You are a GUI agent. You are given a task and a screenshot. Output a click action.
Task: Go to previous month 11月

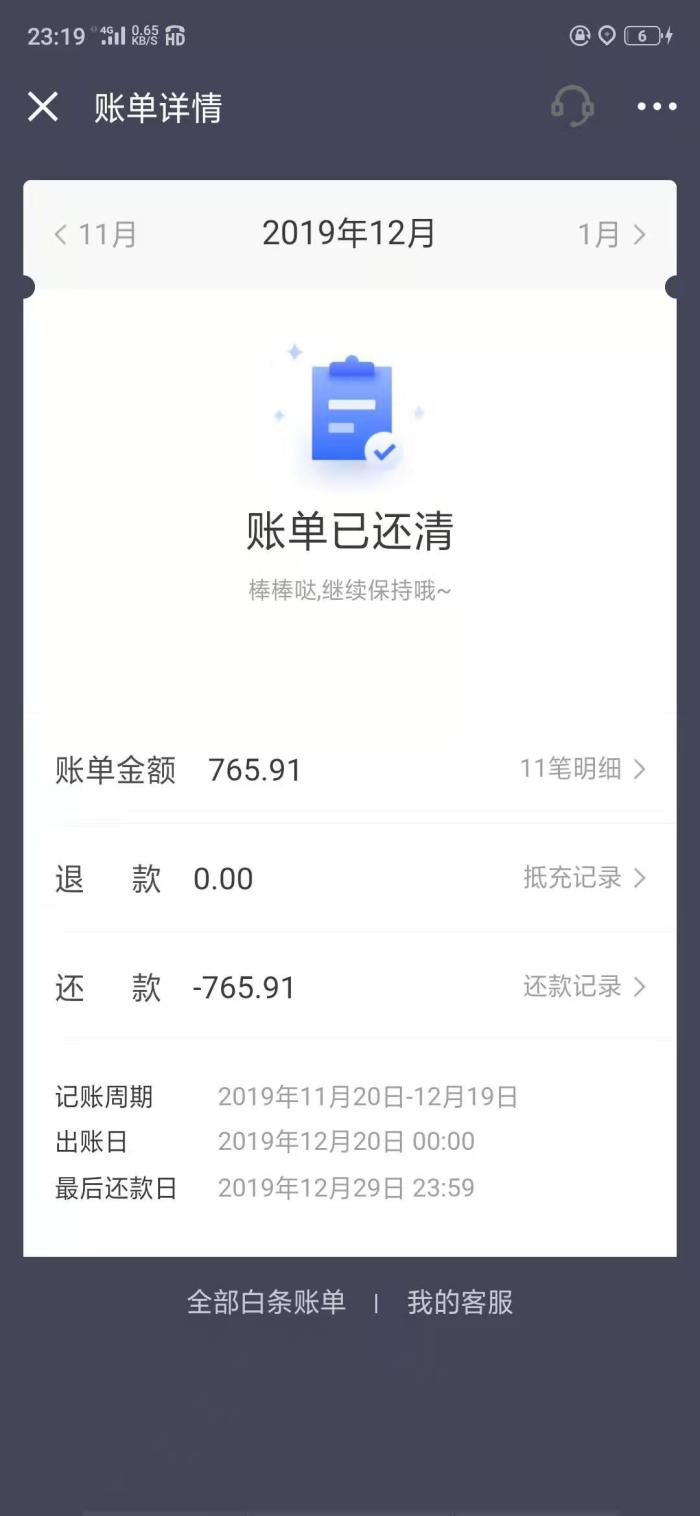(96, 234)
